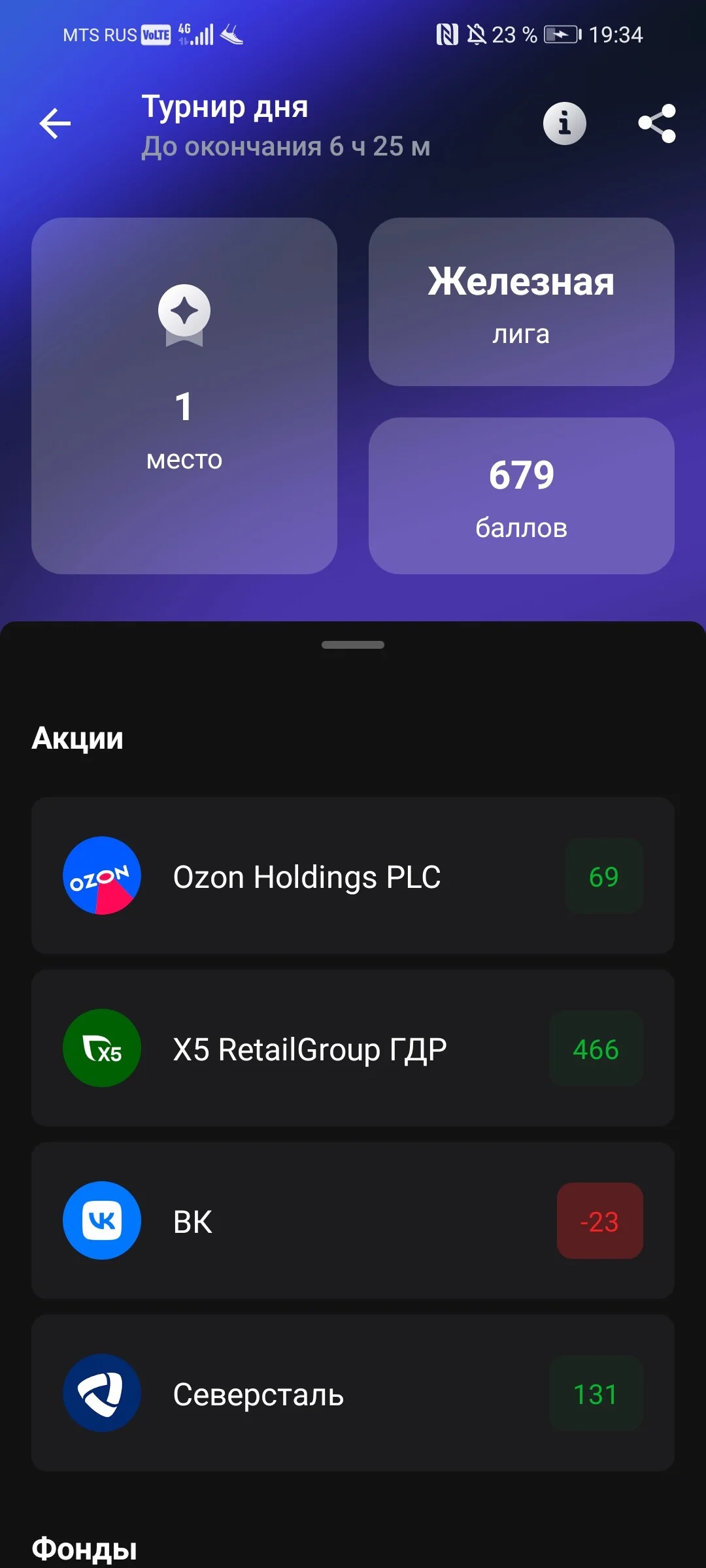Open the Железная лига card
706x1568 pixels.
coord(522,302)
